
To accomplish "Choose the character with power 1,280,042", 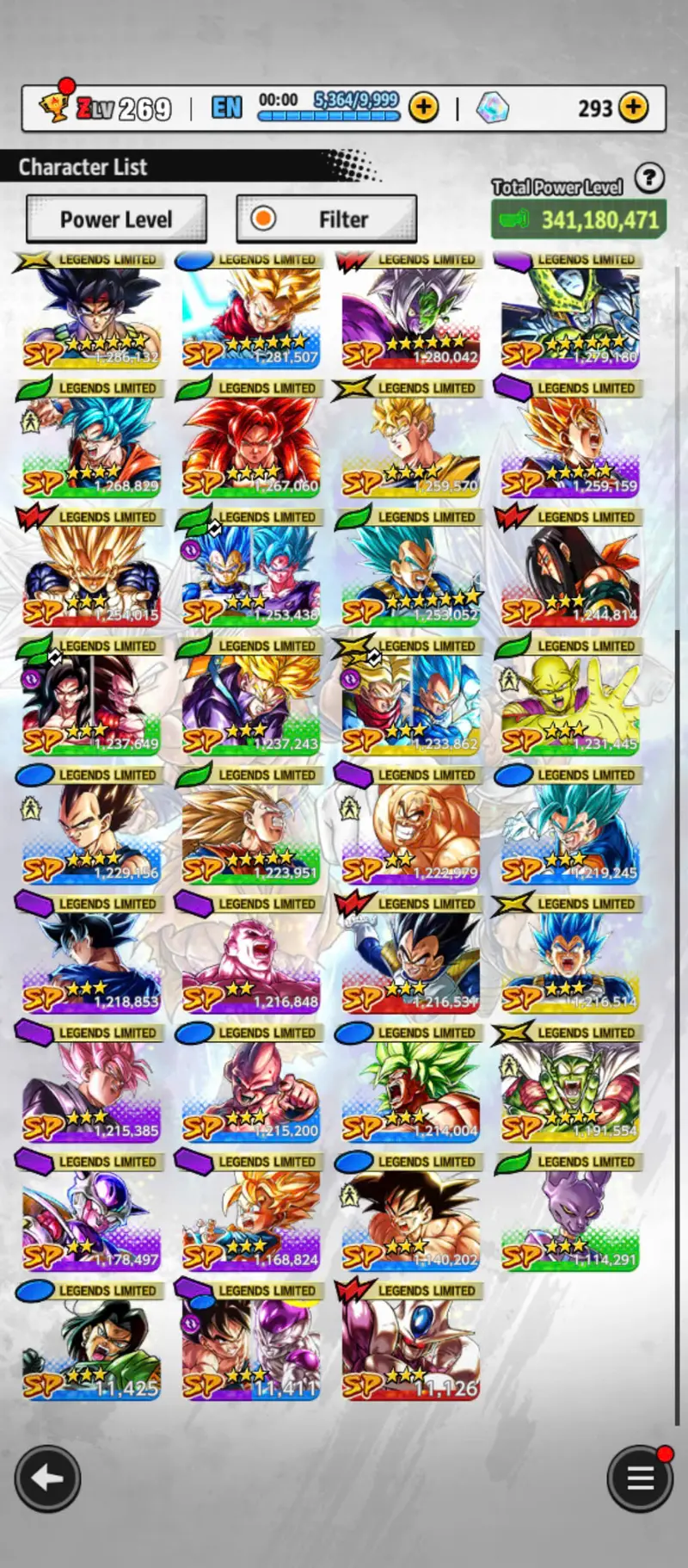I will point(410,314).
